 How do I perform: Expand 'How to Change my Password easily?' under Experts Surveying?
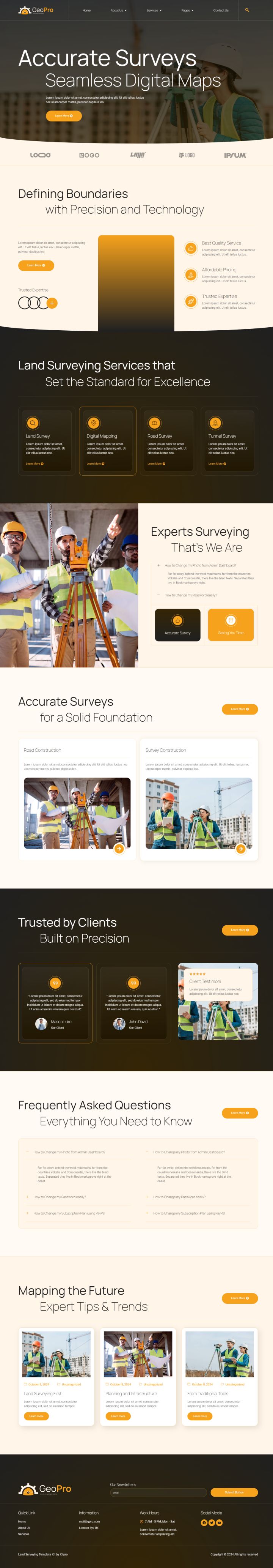190,595
